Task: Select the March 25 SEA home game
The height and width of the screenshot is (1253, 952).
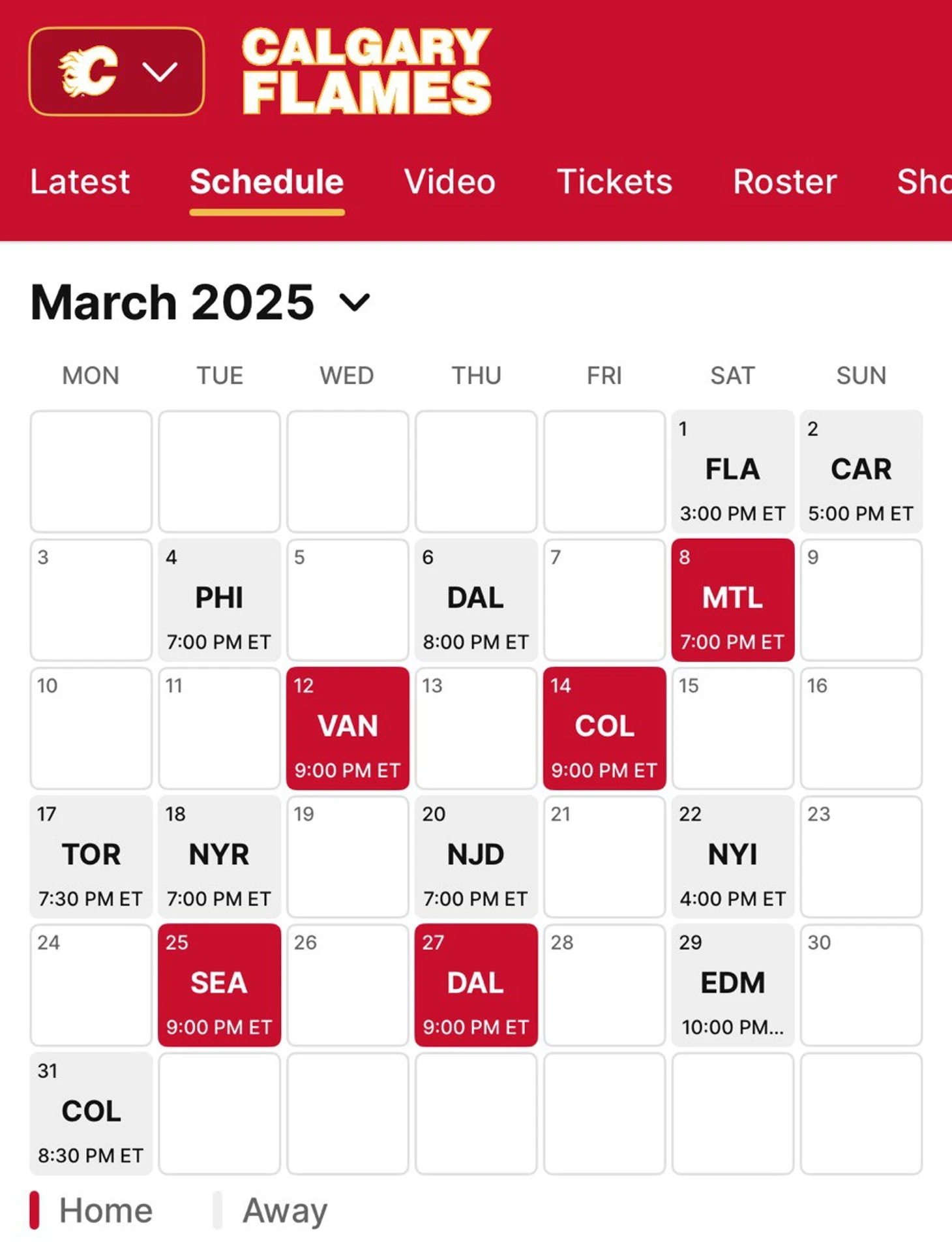Action: (x=219, y=985)
